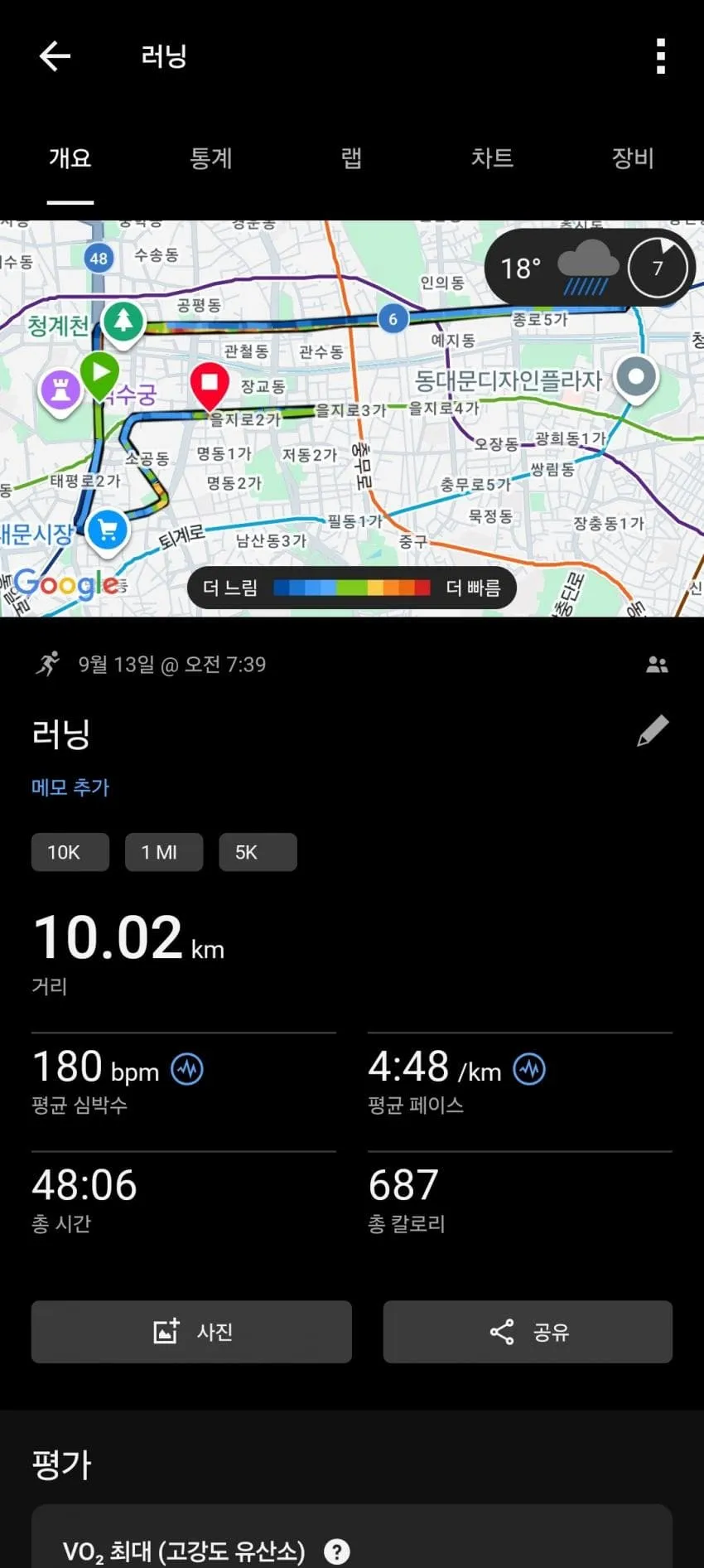This screenshot has height=1568, width=704.
Task: Go back using the arrow icon
Action: click(x=55, y=56)
